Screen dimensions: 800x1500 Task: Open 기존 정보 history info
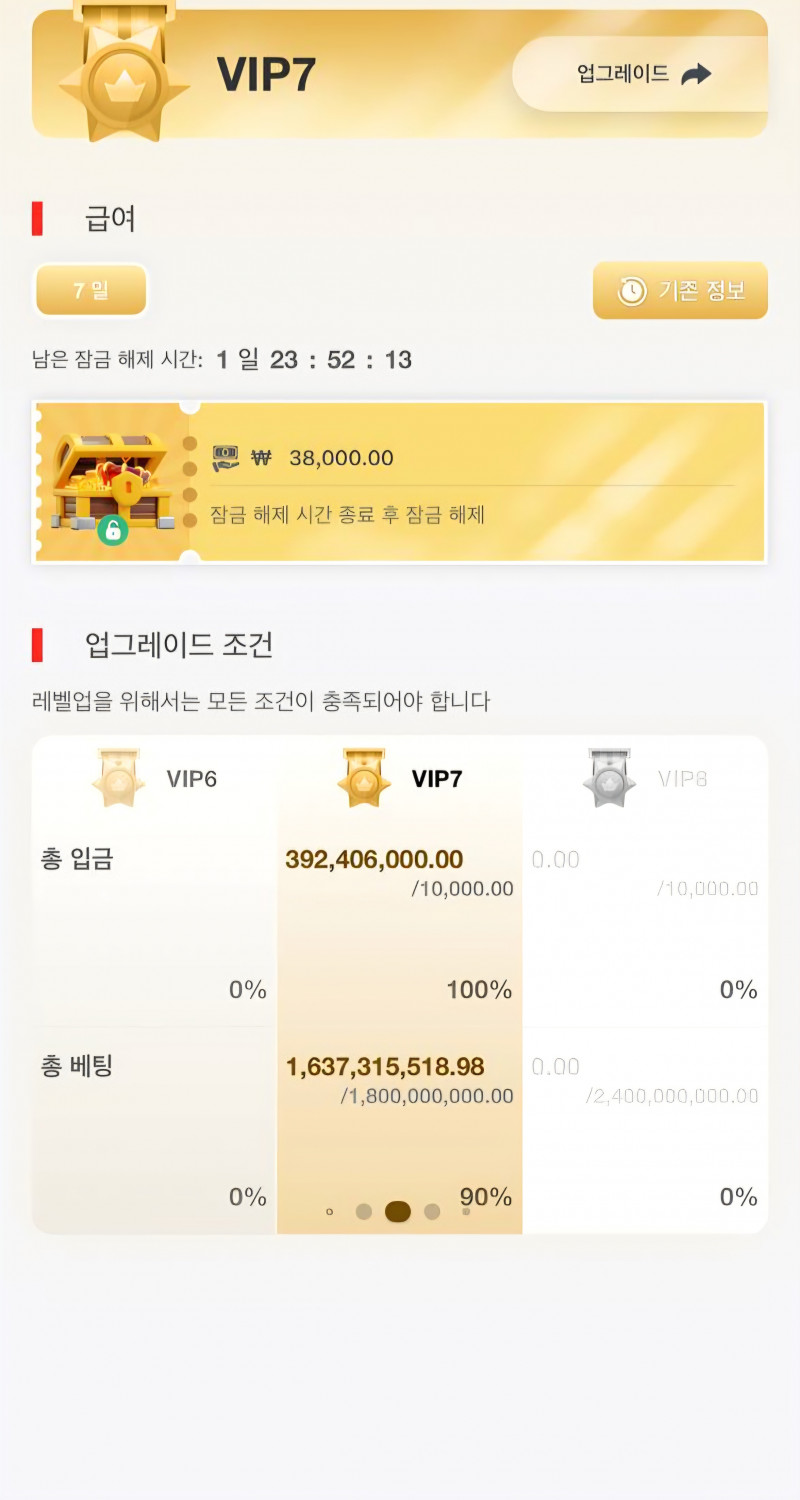pos(680,291)
